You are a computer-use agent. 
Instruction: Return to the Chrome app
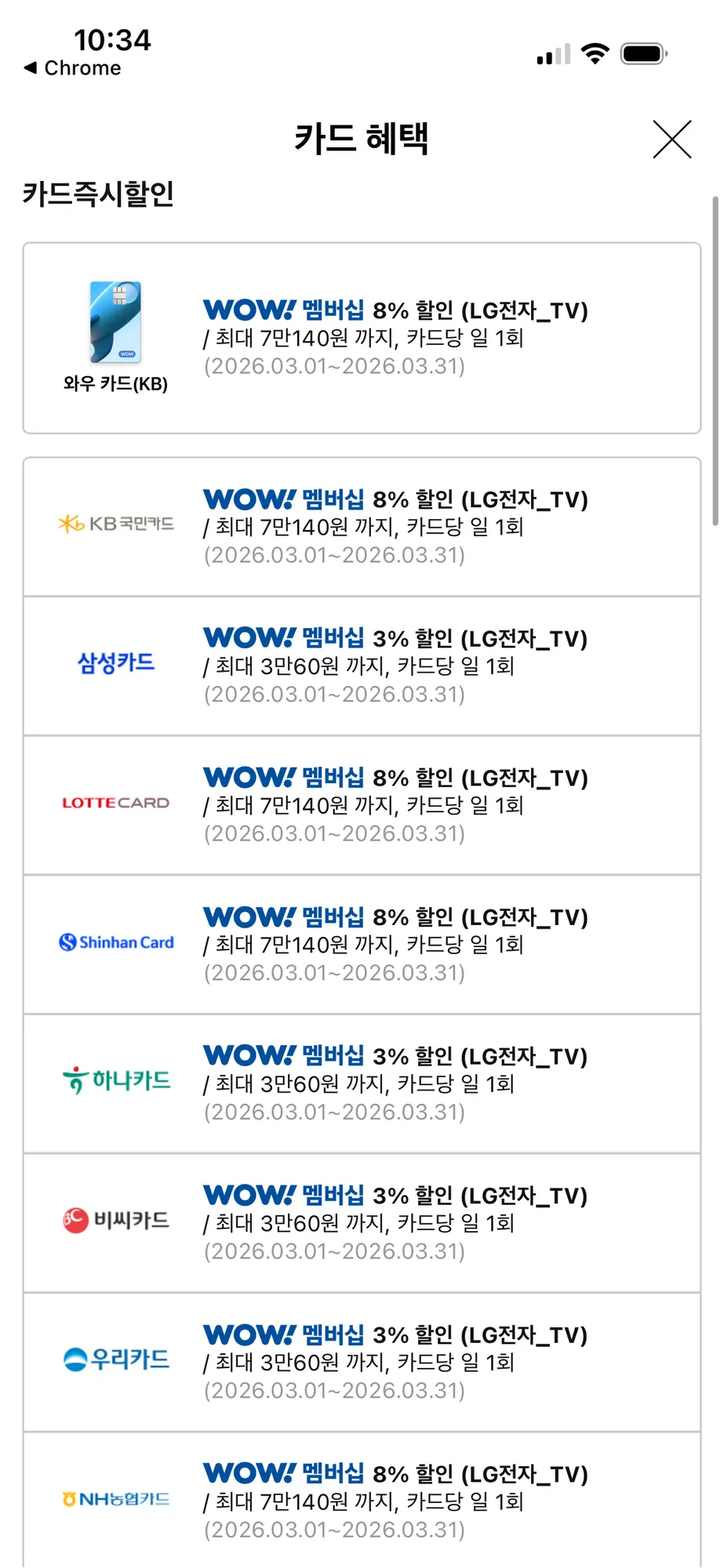pos(73,68)
